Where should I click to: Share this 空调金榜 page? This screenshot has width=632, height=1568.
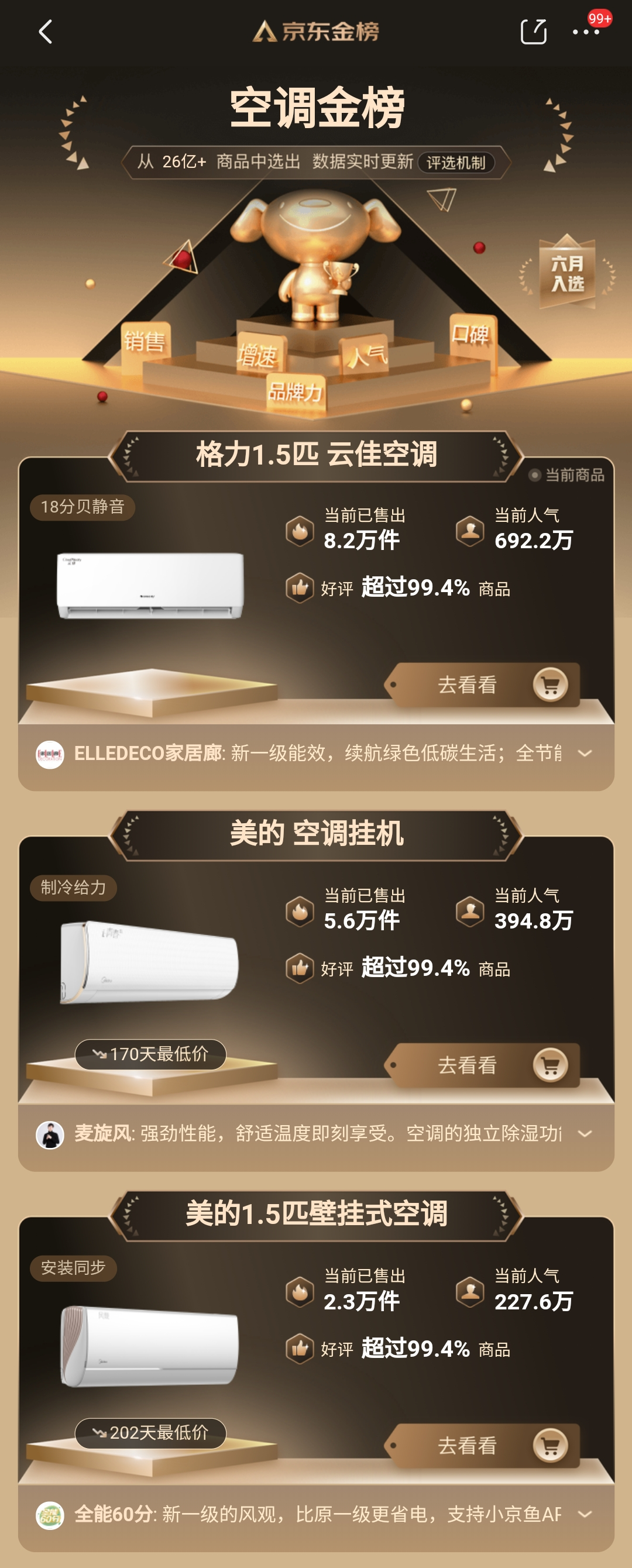tap(533, 32)
